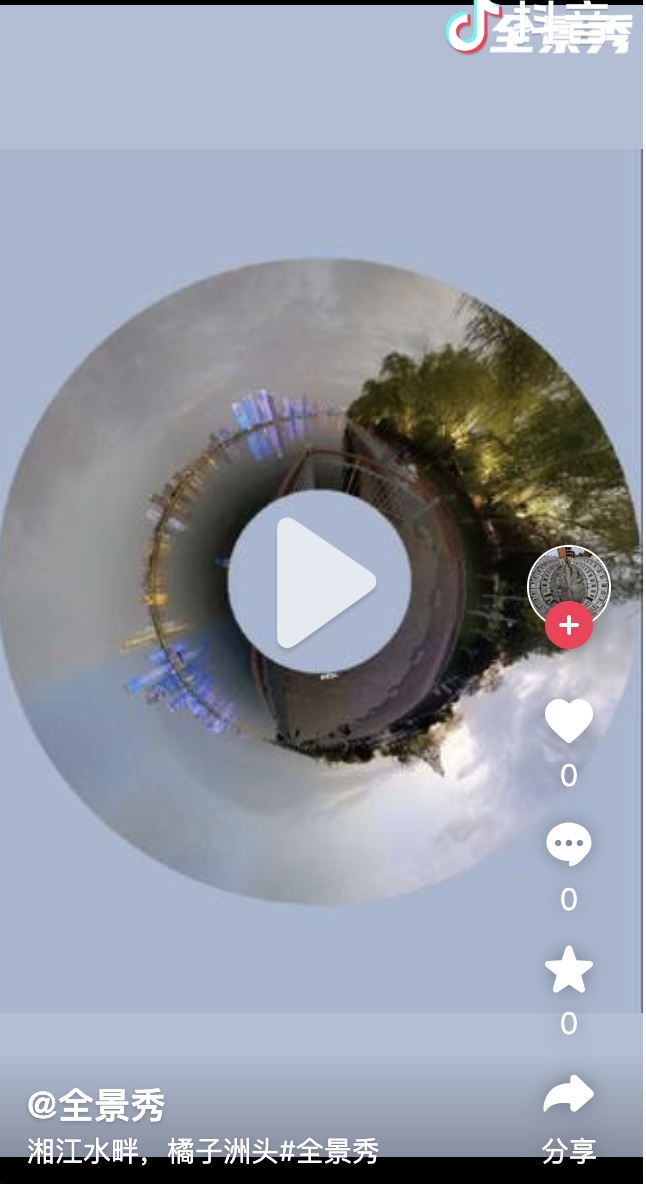Add this video to favorites with the star
646x1184 pixels.
tap(568, 969)
